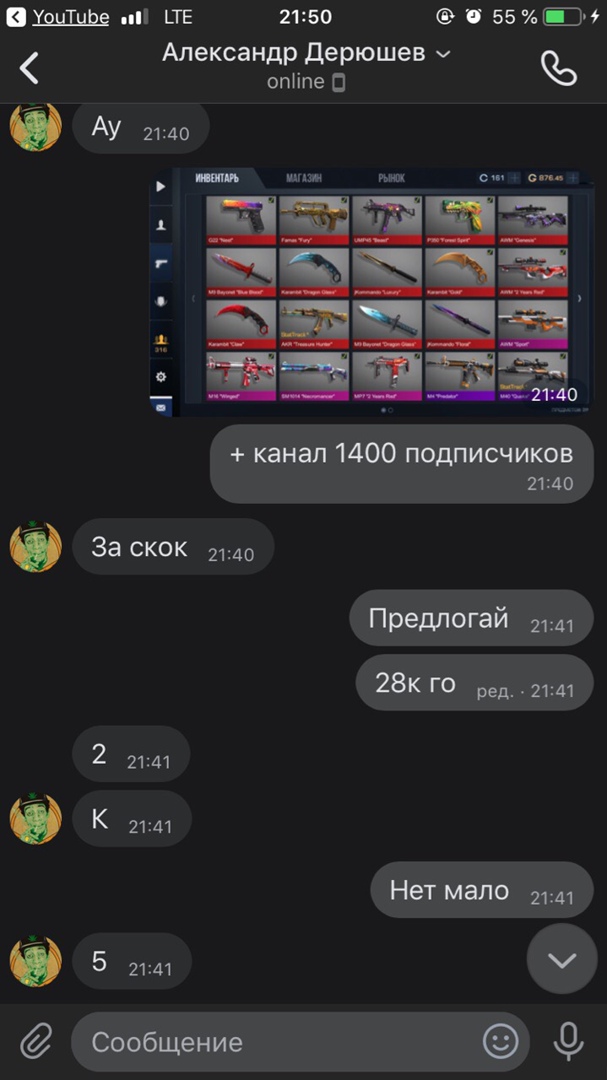Start a call with Александр Дерюшев
This screenshot has height=1080, width=607.
558,67
